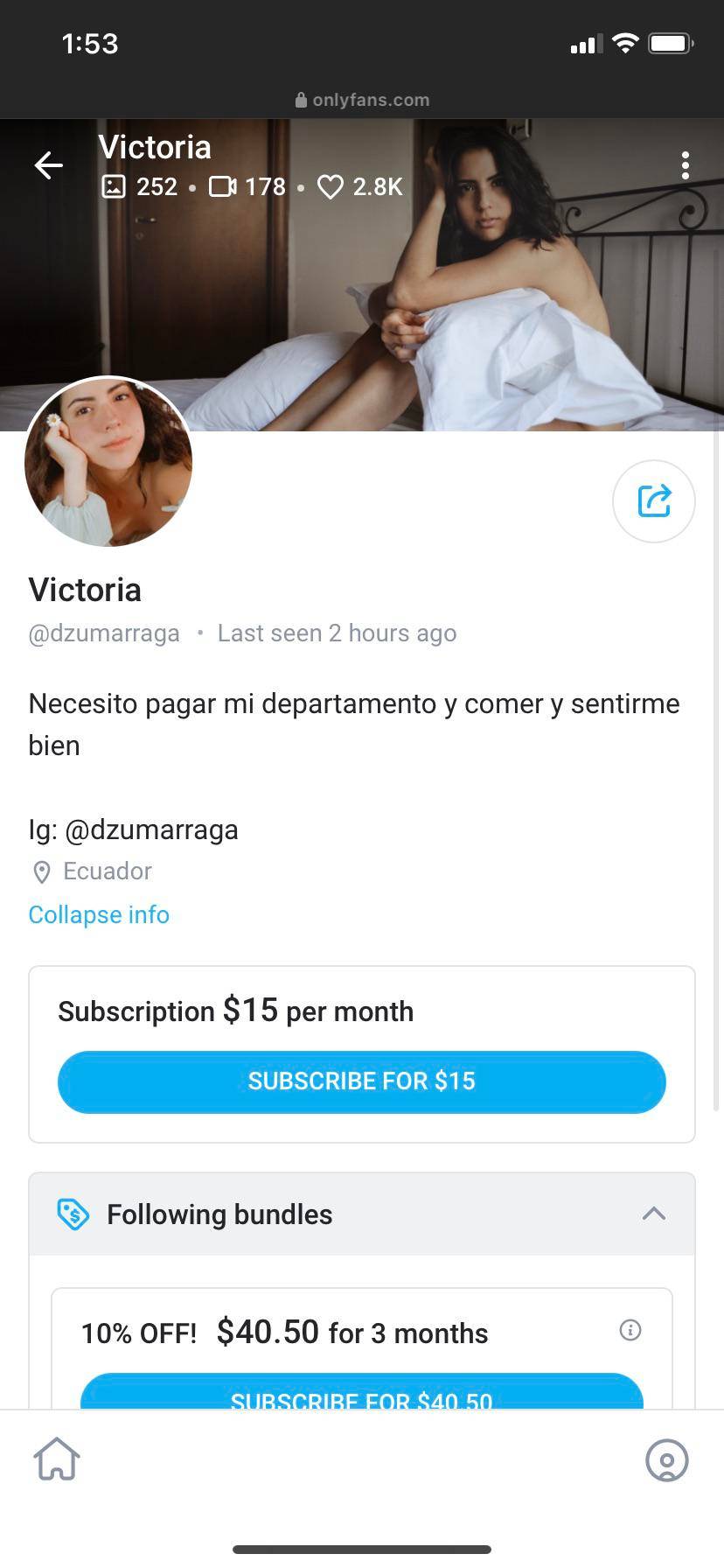Viewport: 724px width, 1568px height.
Task: Open the three-dot options menu
Action: (x=685, y=165)
